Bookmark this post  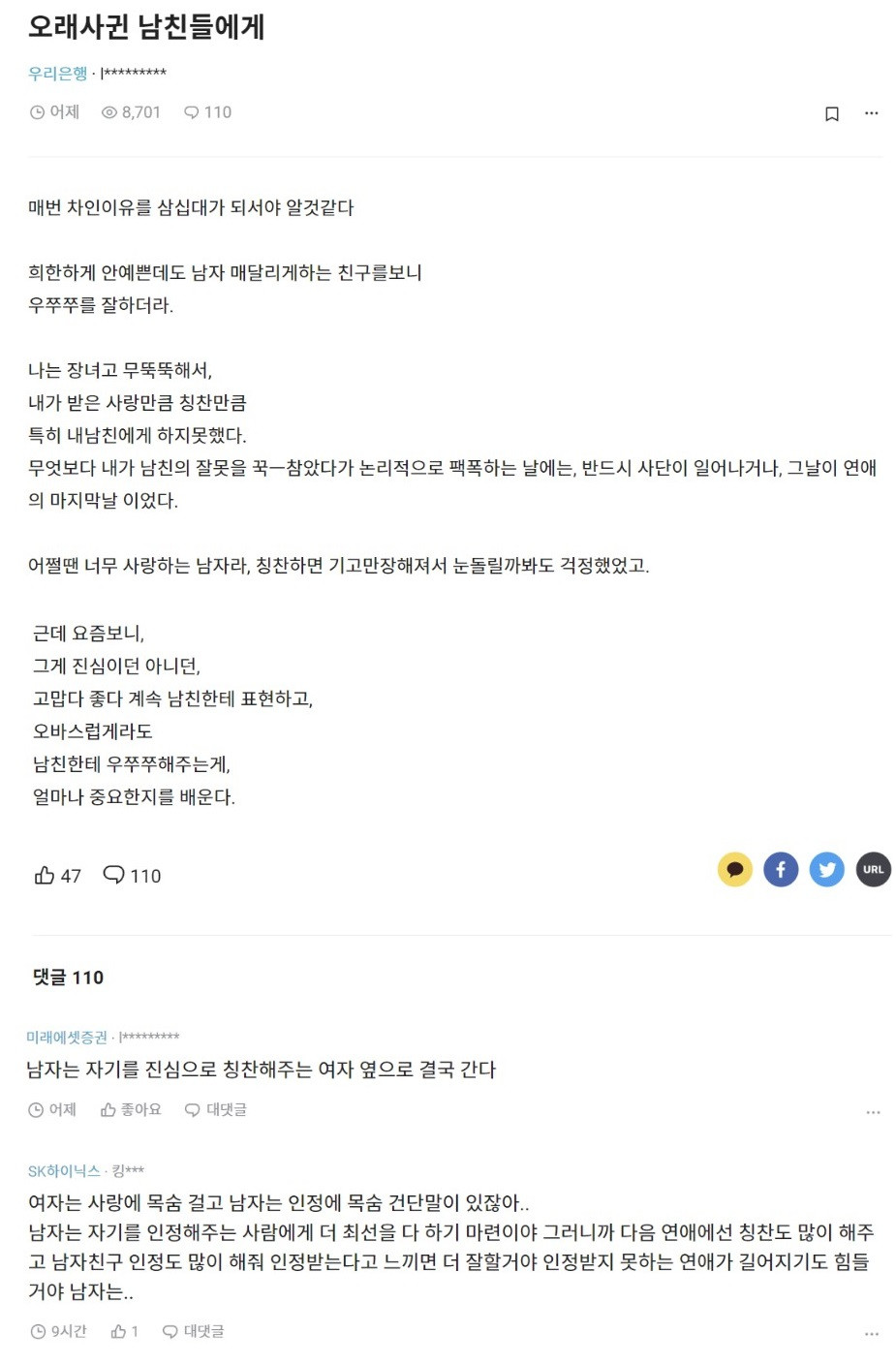click(831, 114)
